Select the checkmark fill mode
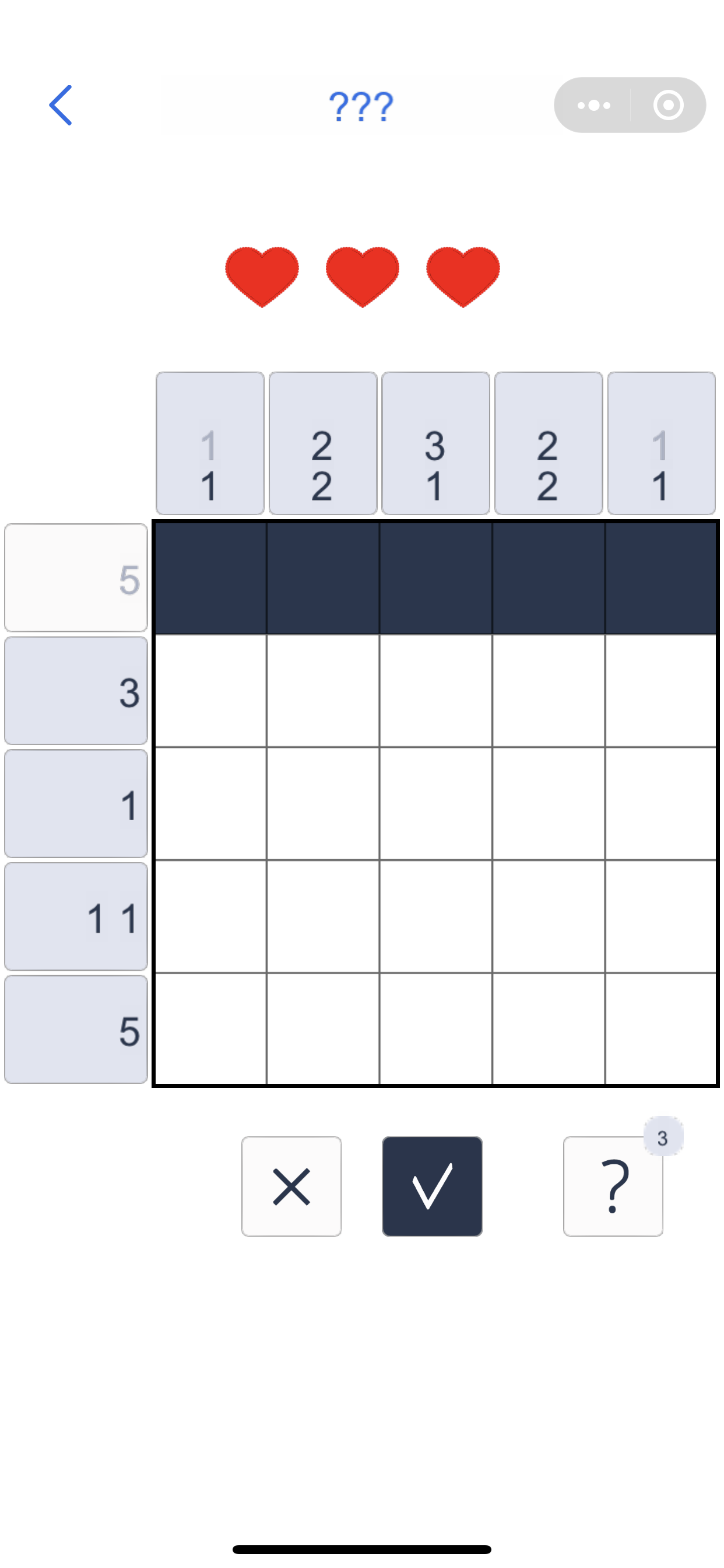This screenshot has width=724, height=1568. [x=432, y=1186]
